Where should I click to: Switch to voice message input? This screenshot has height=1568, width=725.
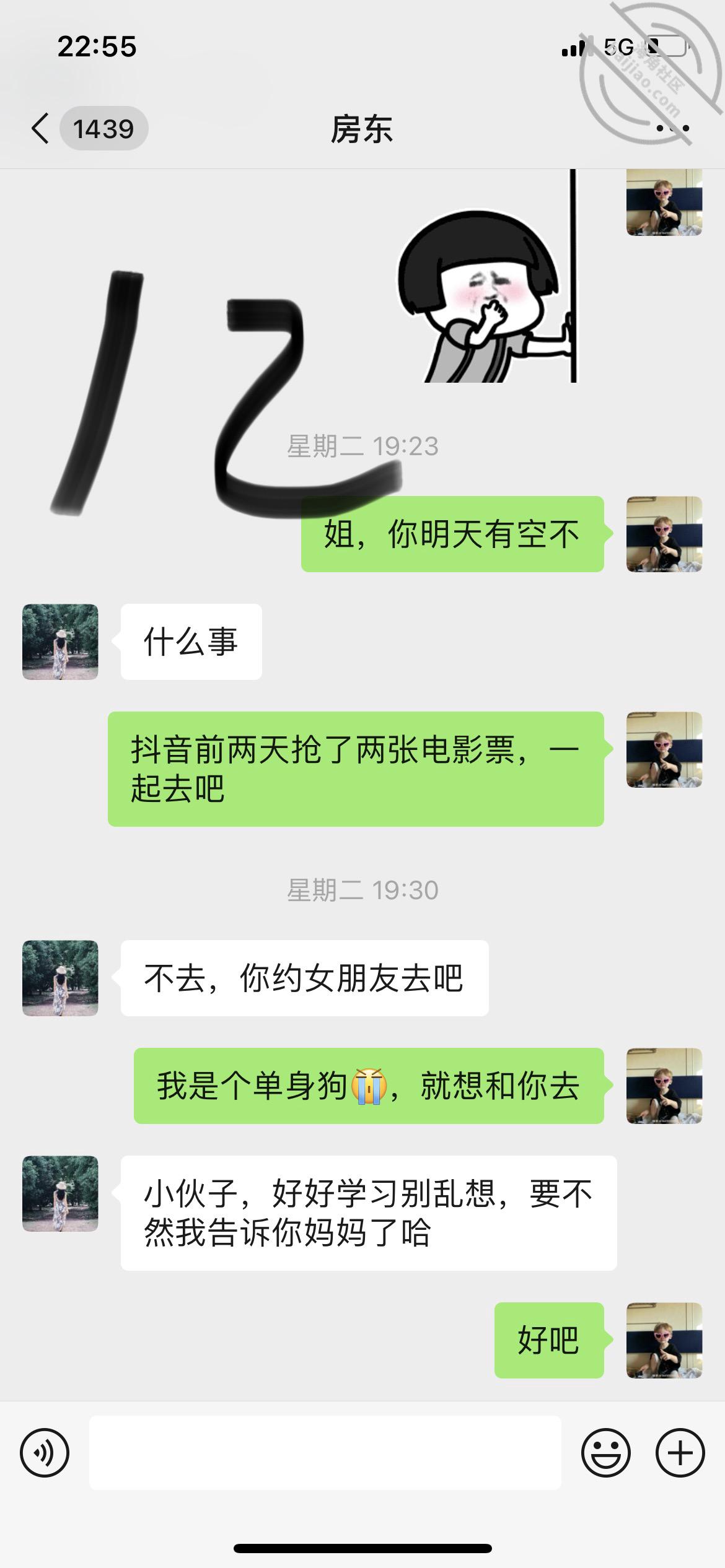tap(45, 1452)
